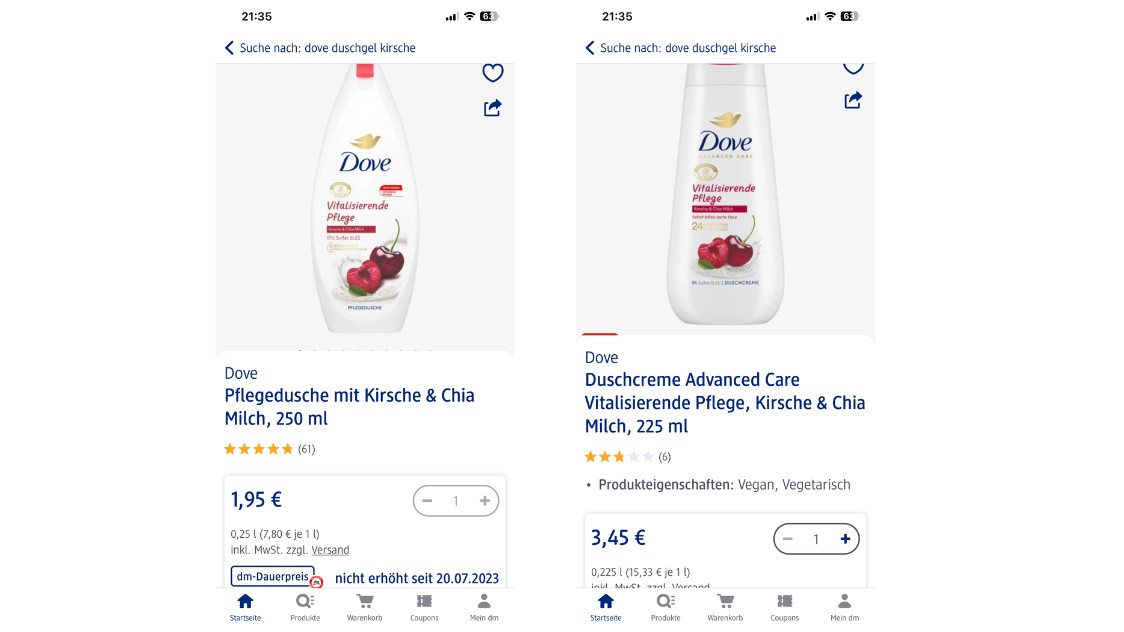This screenshot has width=1124, height=632.
Task: Go back from the Duschcreme Advanced Care page
Action: pos(589,48)
